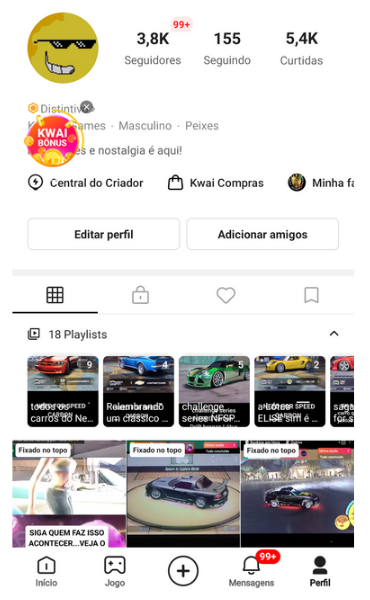Screen dimensions: 370x600
Task: Open Mensagens notifications
Action: pyautogui.click(x=251, y=571)
